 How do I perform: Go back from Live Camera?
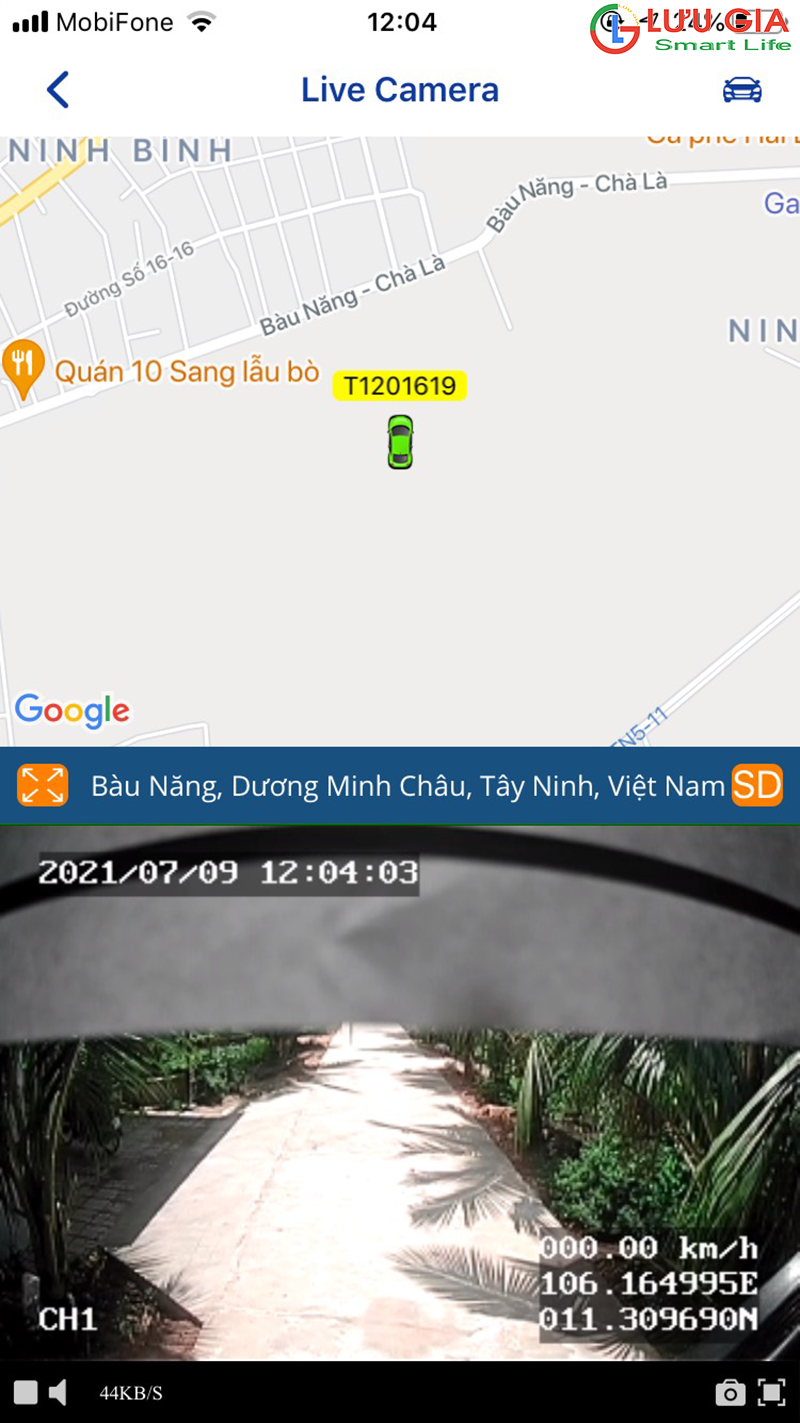pyautogui.click(x=58, y=90)
